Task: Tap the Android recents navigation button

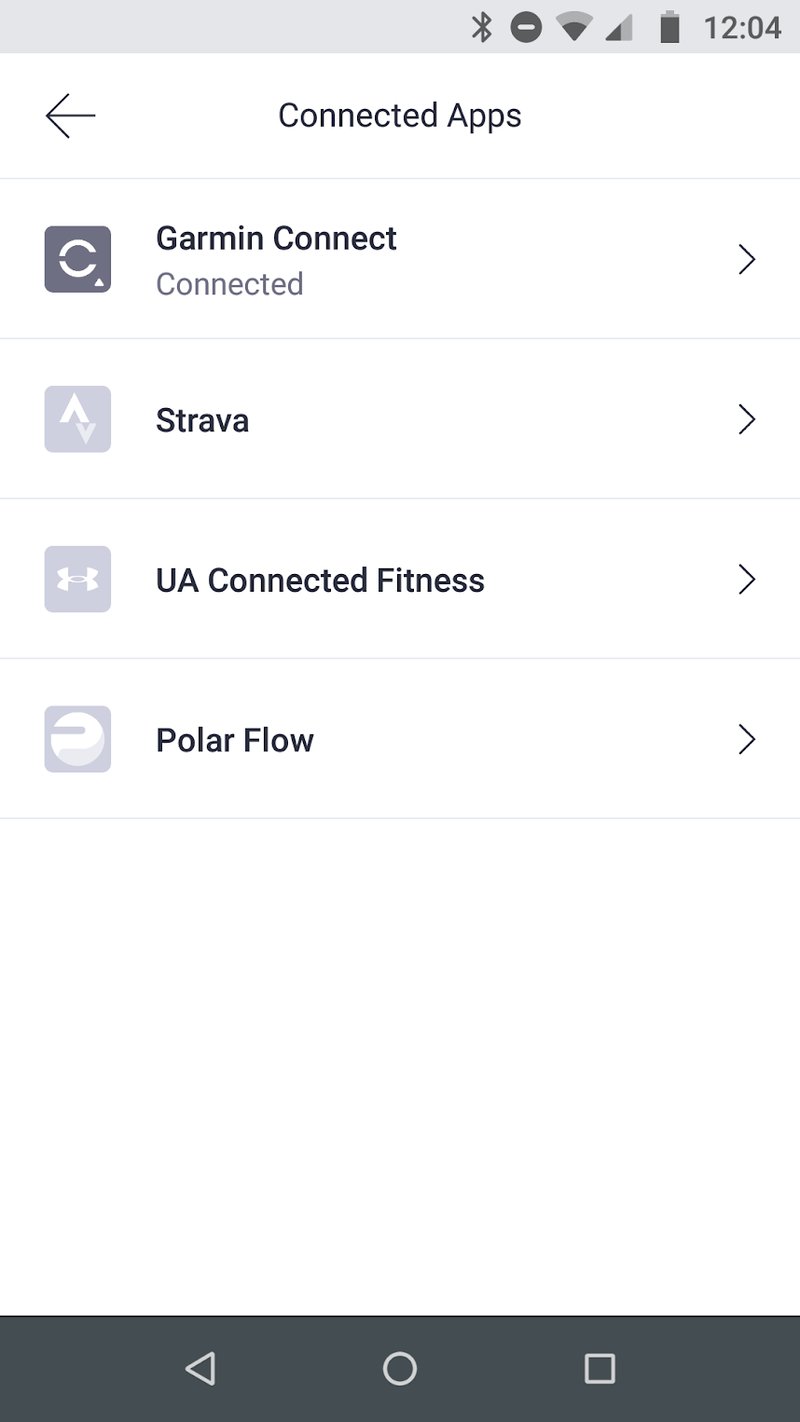Action: click(x=598, y=1370)
